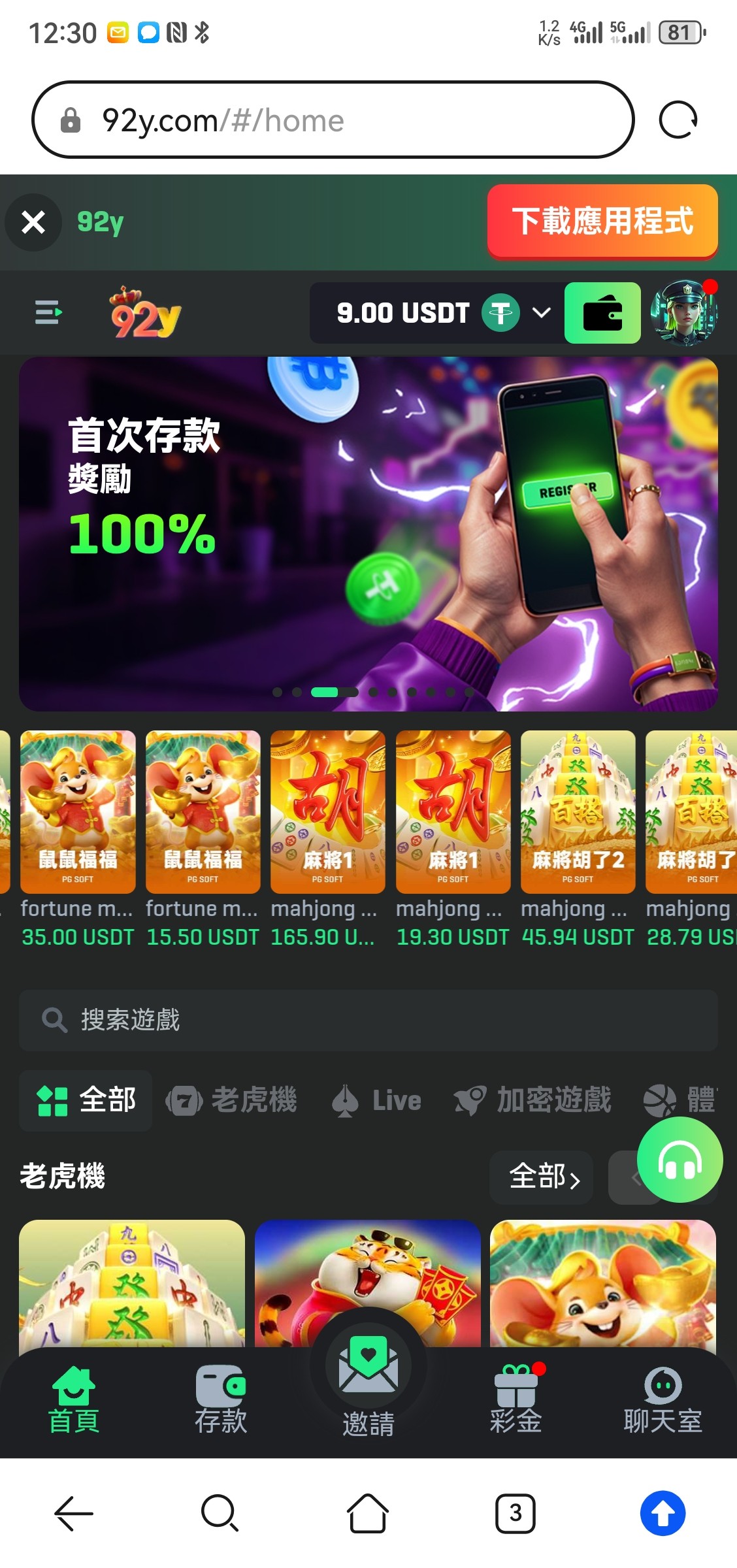The image size is (737, 1568).
Task: Open customer support headset button
Action: pos(680,1160)
